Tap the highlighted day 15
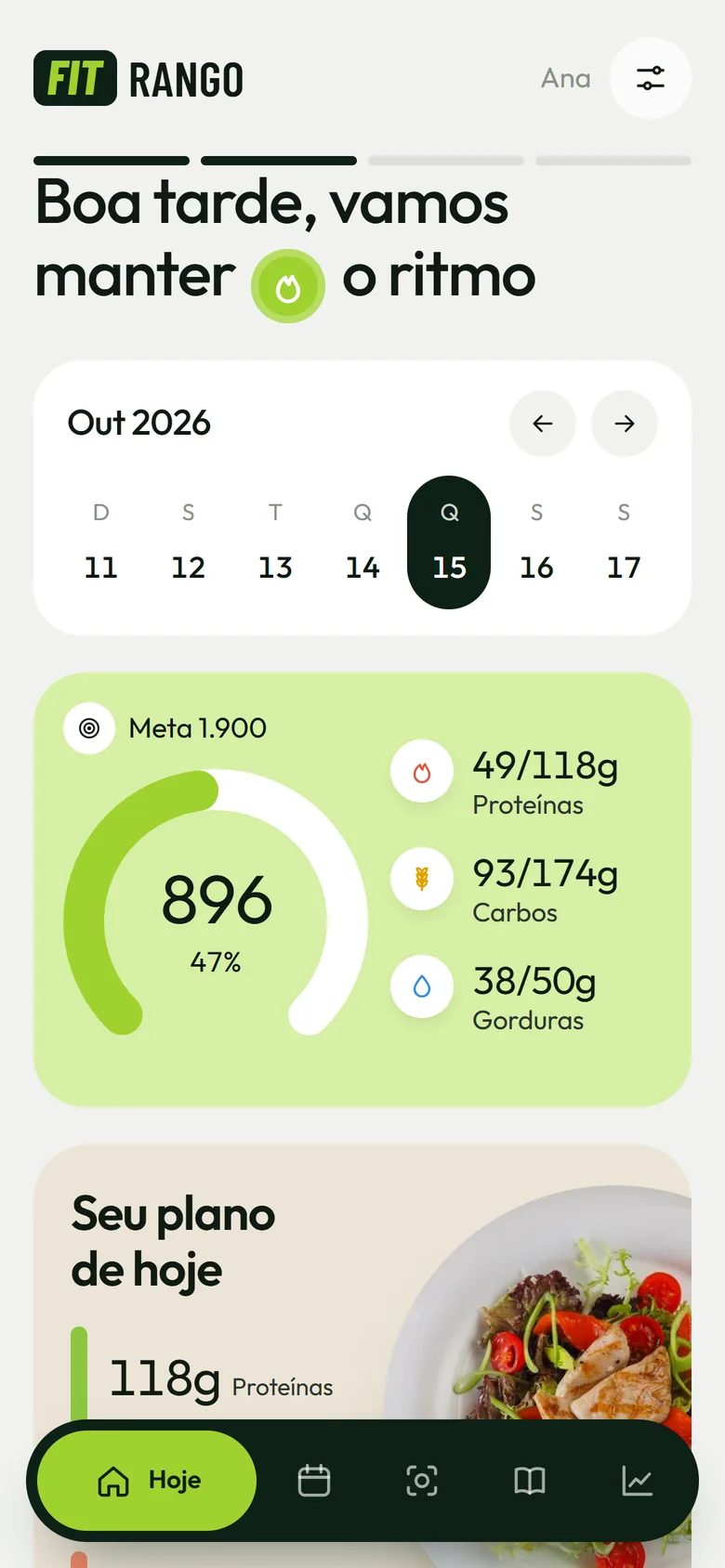 [449, 542]
